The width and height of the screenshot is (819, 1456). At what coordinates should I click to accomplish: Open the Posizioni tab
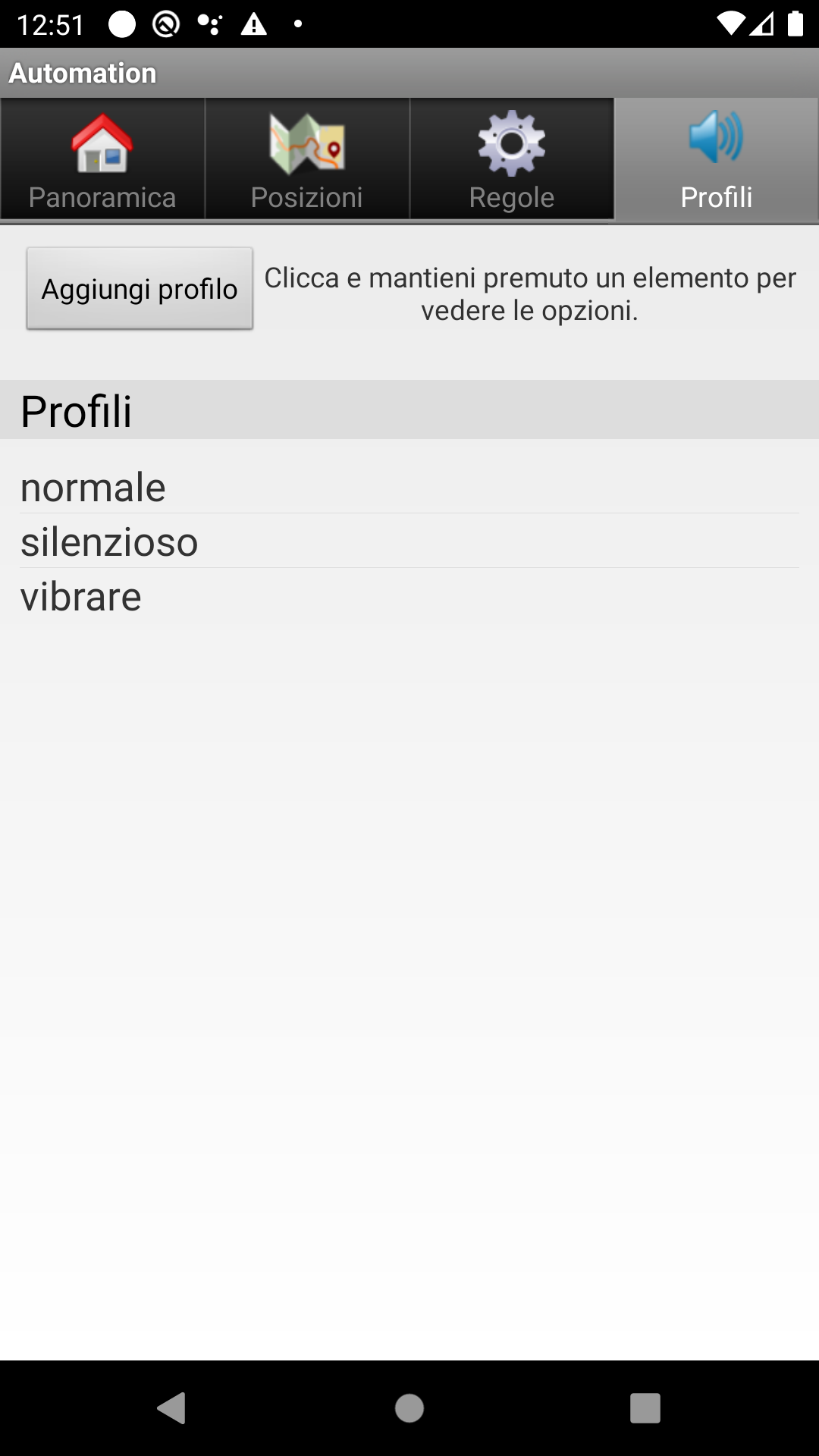click(x=307, y=159)
